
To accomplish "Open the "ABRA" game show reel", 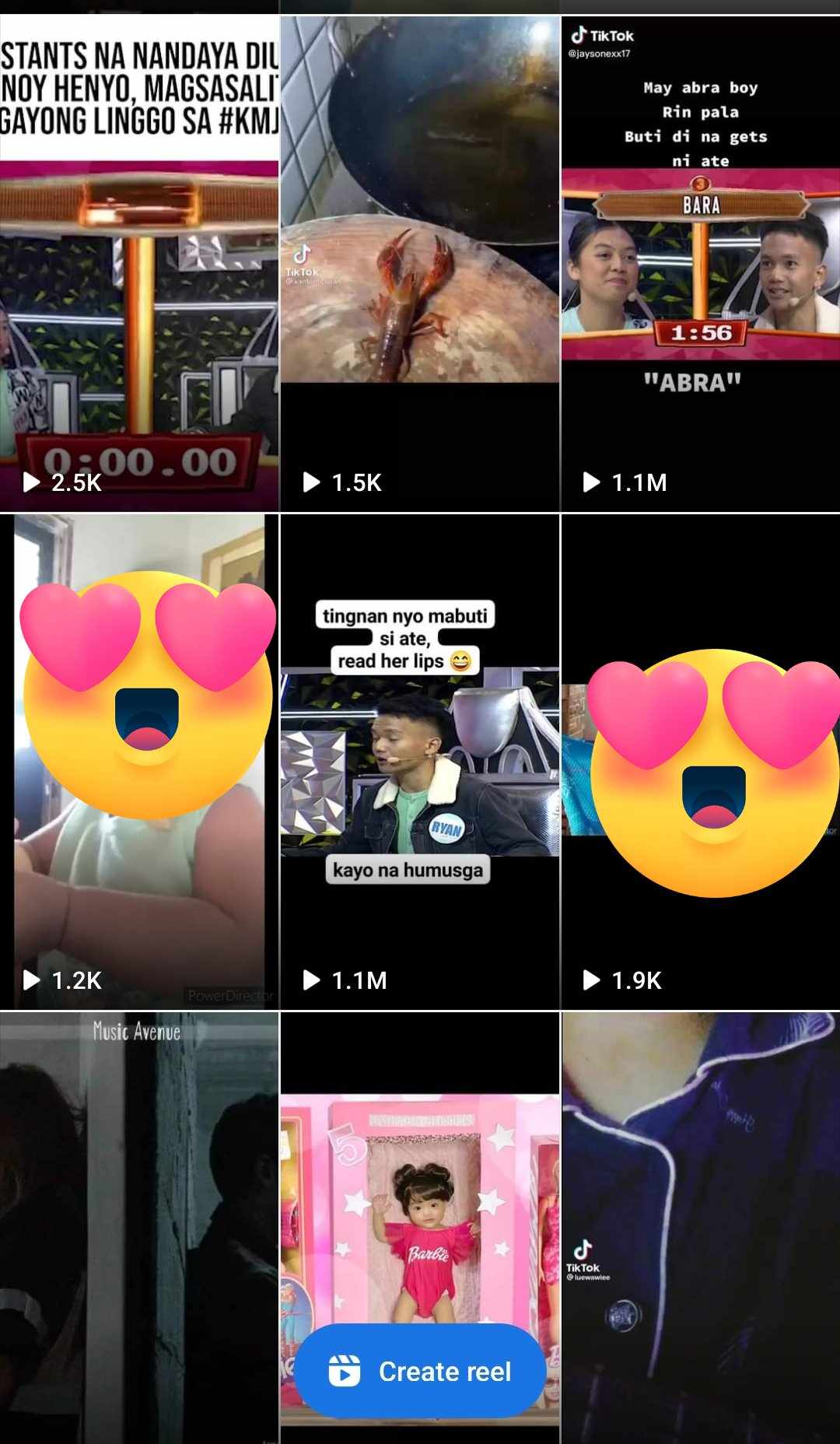I will [x=700, y=265].
